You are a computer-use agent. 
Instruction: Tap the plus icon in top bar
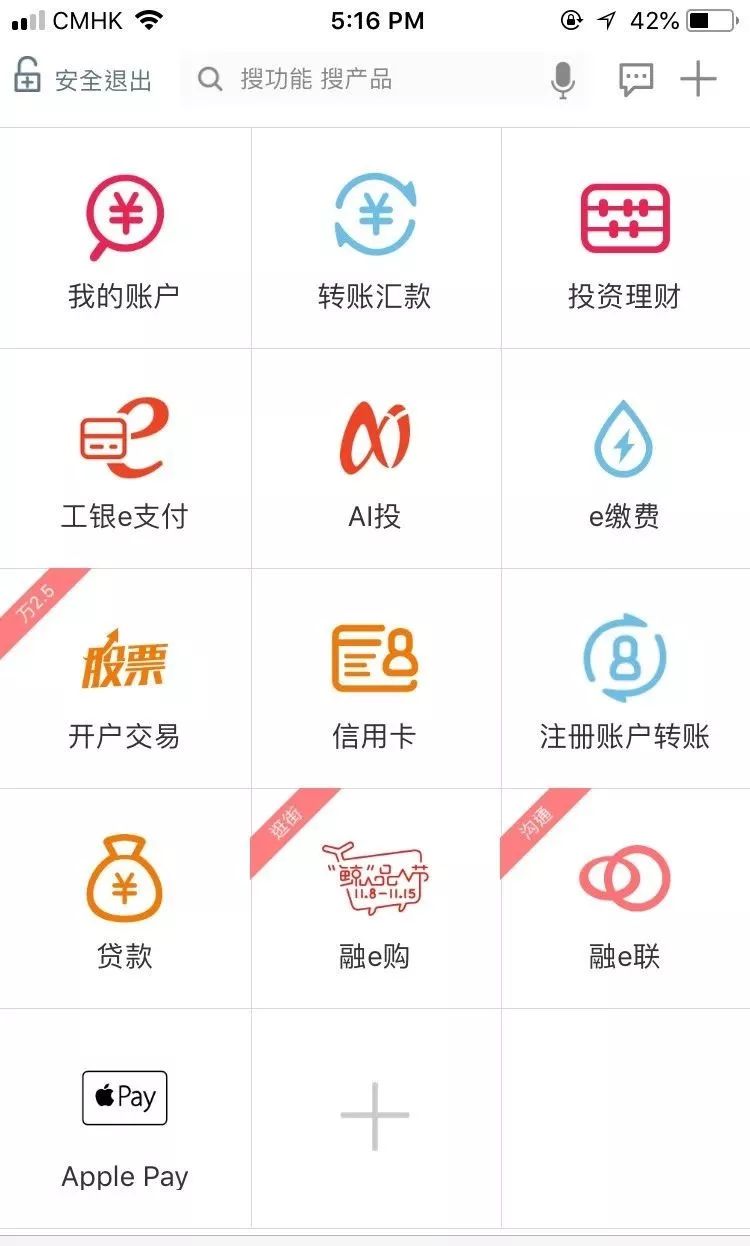pos(698,77)
